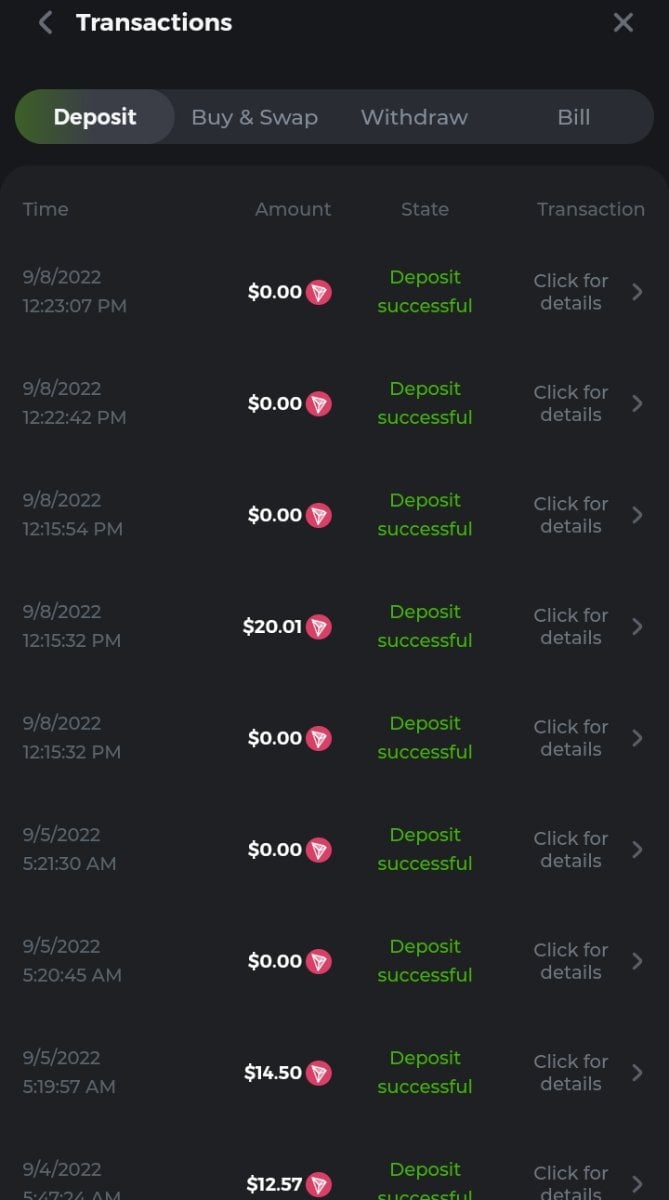Open details of the $14.50 deposit
Viewport: 669px width, 1200px height.
[x=587, y=1072]
